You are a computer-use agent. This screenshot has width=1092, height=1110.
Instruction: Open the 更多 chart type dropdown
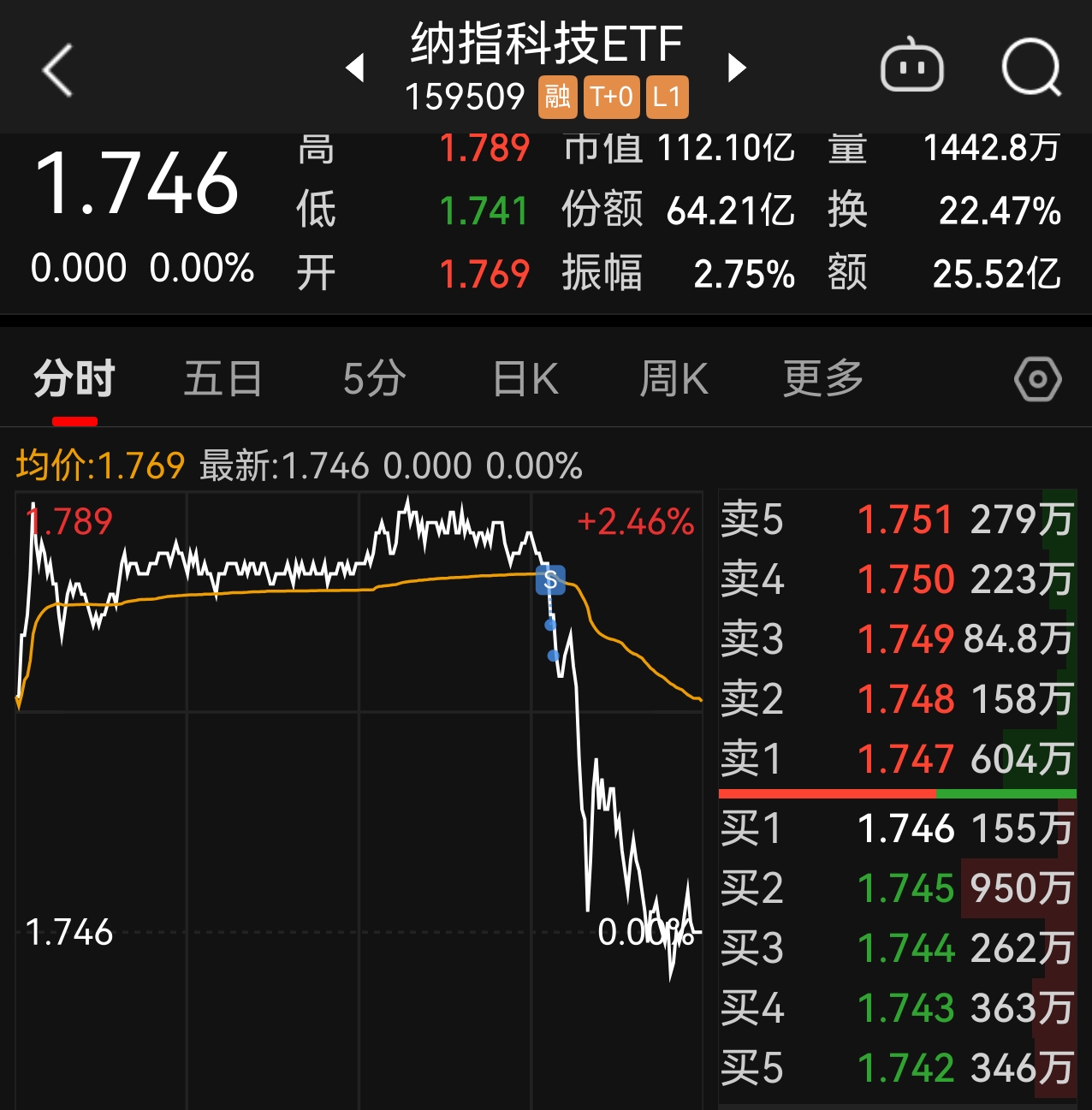[x=821, y=377]
